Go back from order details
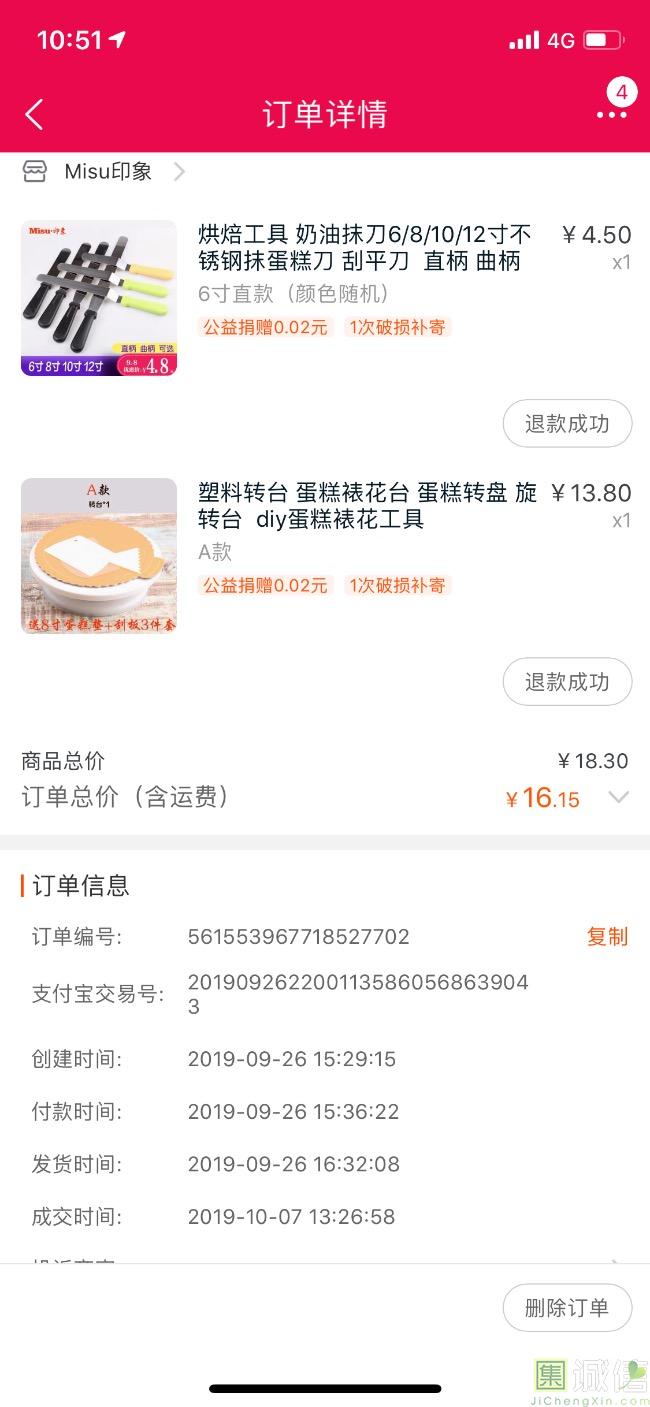Image resolution: width=650 pixels, height=1407 pixels. 34,114
